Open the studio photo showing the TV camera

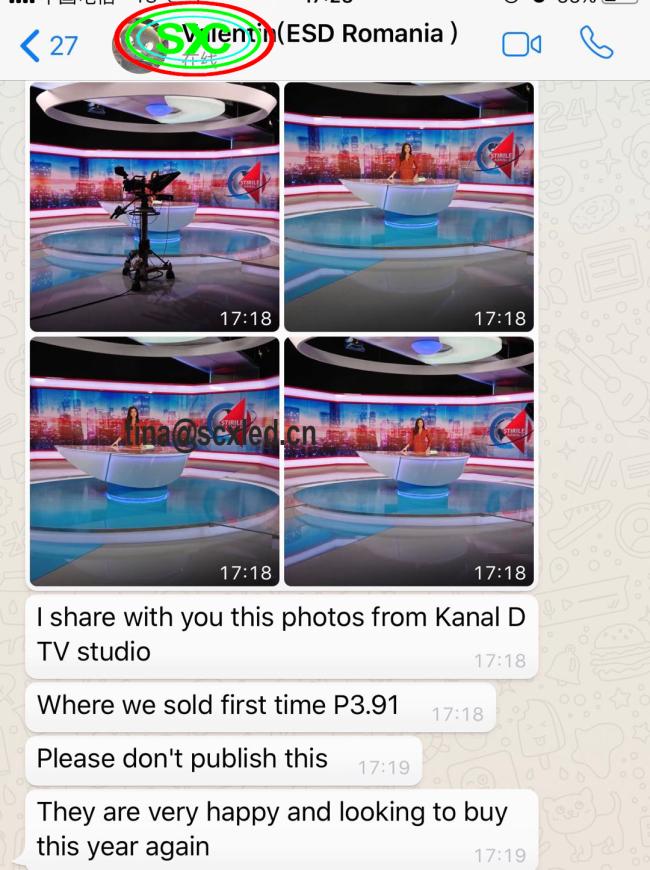[x=154, y=206]
